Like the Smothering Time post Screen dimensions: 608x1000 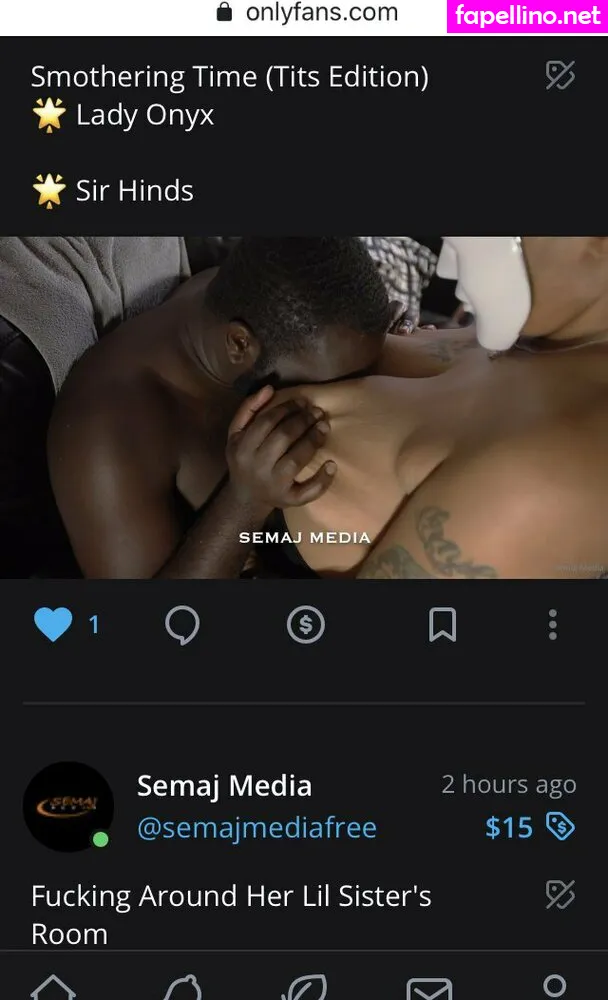(x=53, y=625)
